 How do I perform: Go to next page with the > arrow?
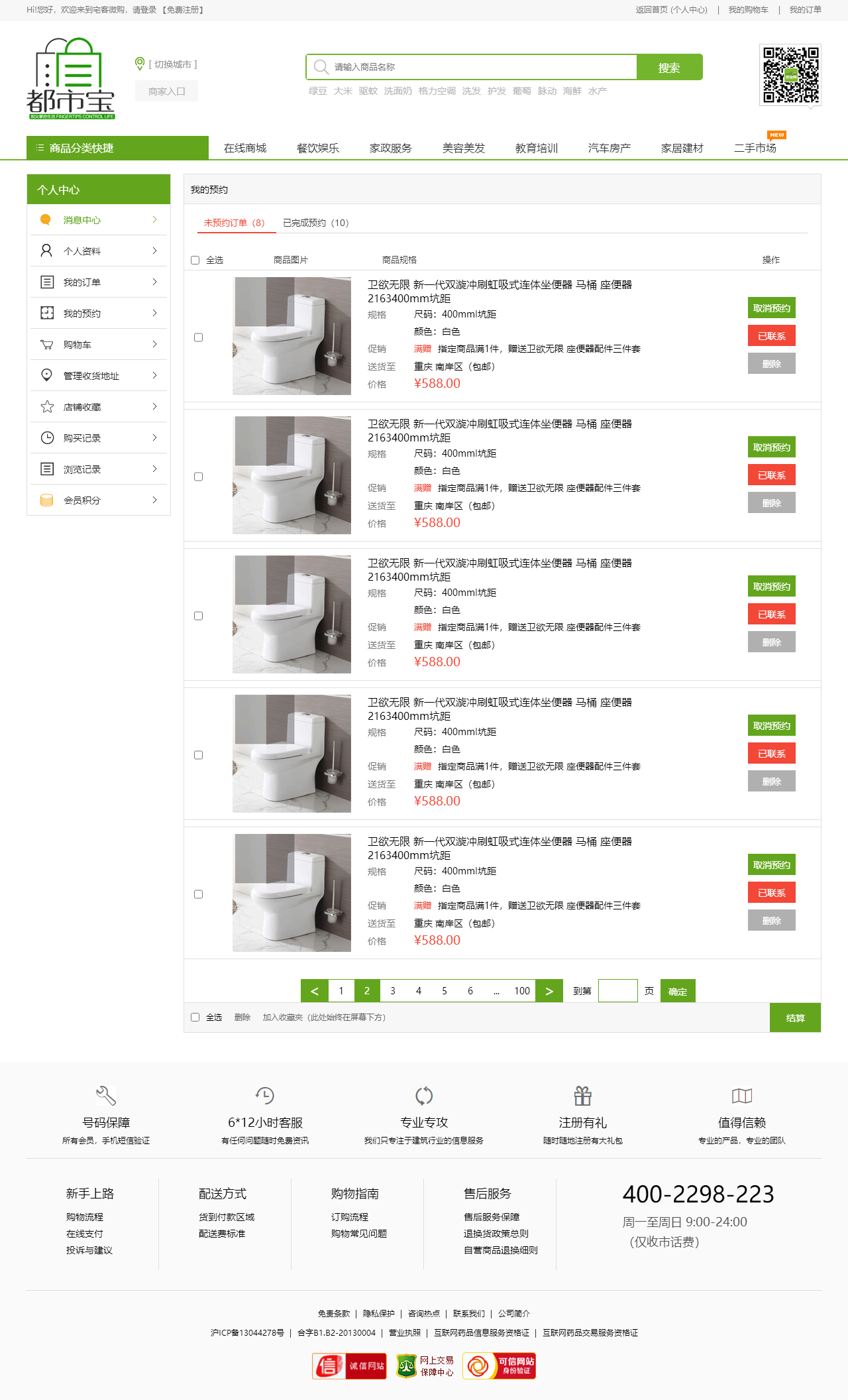tap(549, 991)
